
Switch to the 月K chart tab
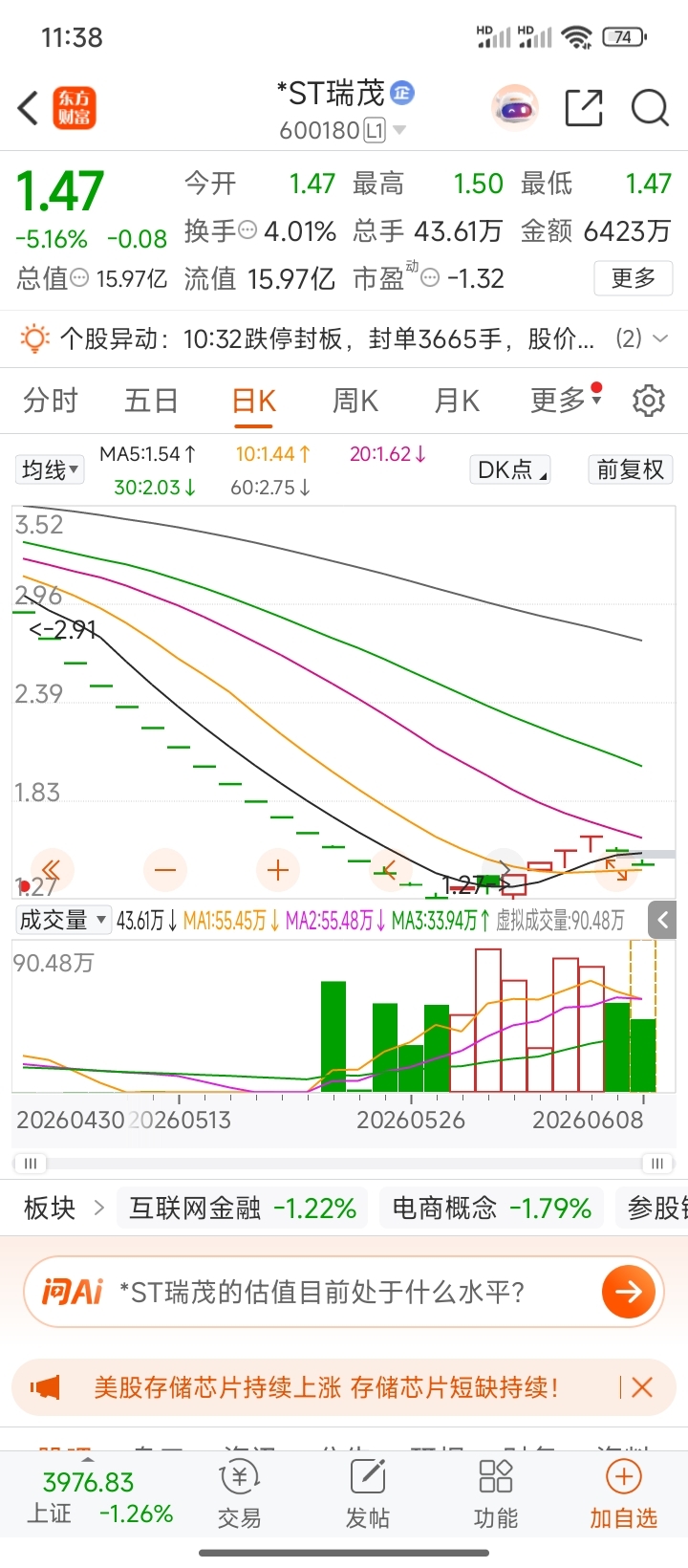coord(457,401)
